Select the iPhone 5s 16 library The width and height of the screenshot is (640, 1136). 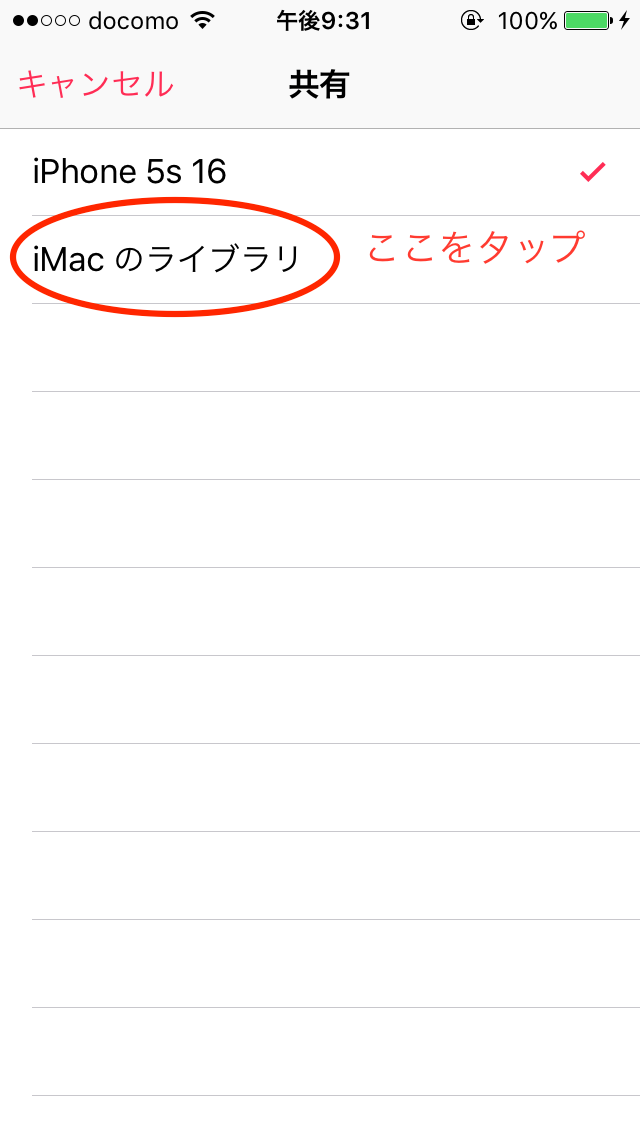[x=130, y=172]
